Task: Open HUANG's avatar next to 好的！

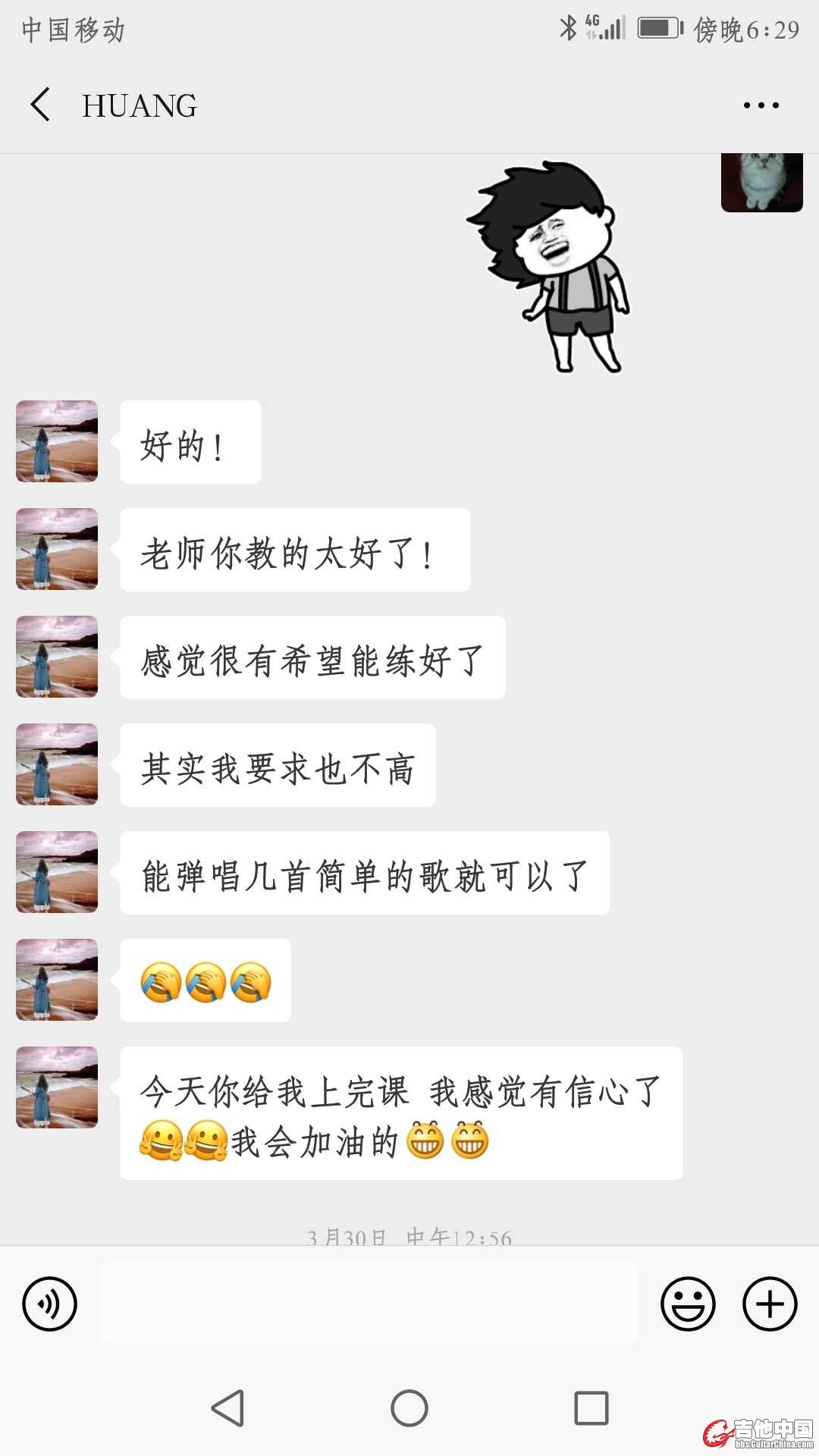Action: pos(57,441)
